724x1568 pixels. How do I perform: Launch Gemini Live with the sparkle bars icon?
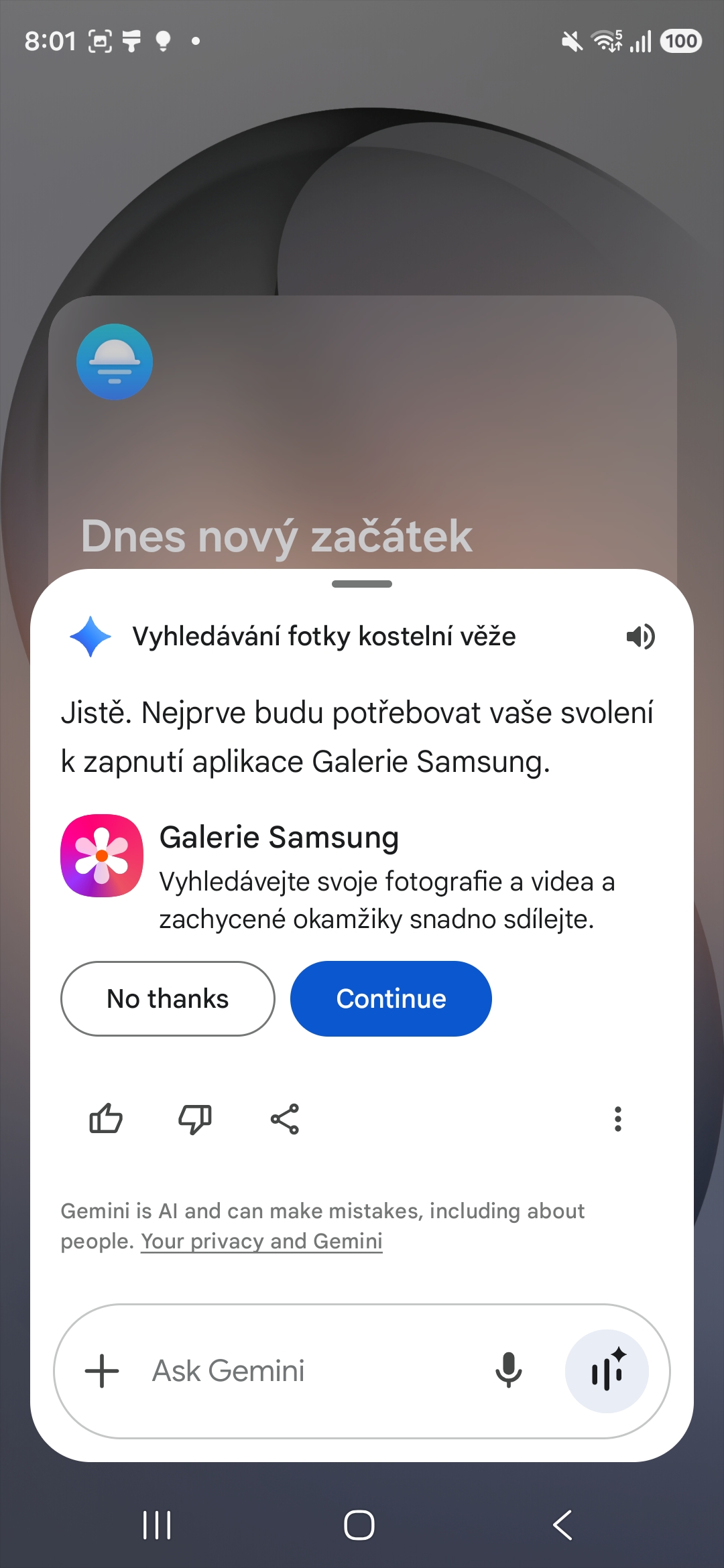pos(607,1371)
